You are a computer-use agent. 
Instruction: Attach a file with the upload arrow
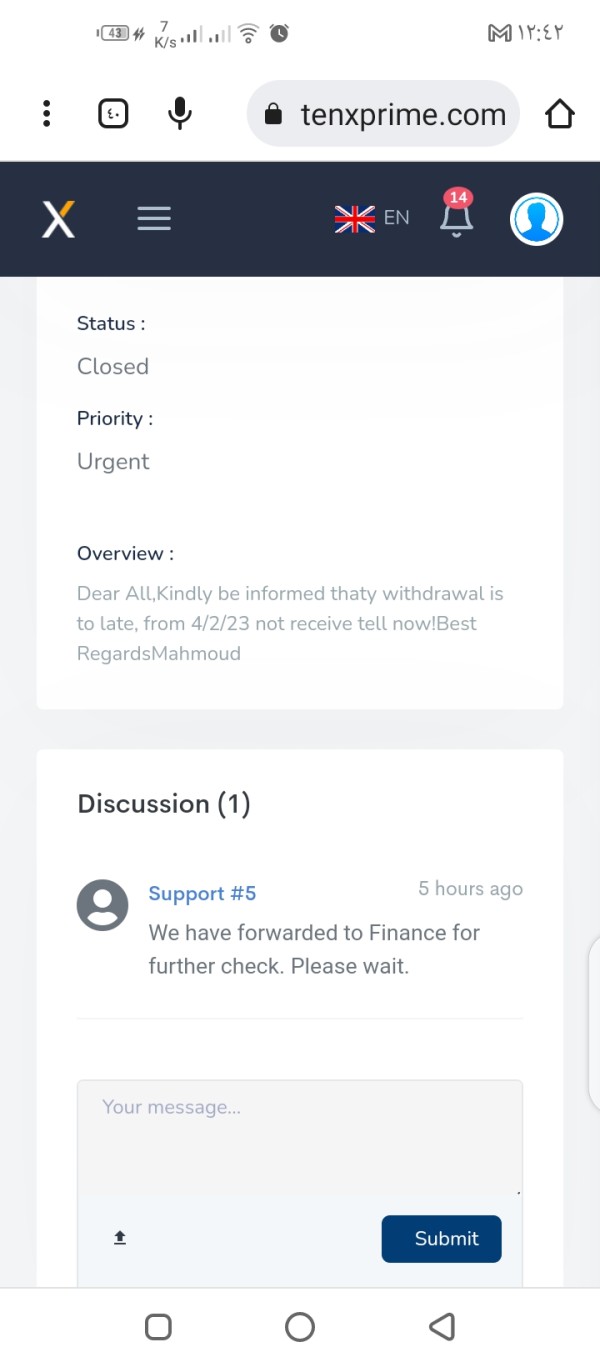pos(120,1238)
